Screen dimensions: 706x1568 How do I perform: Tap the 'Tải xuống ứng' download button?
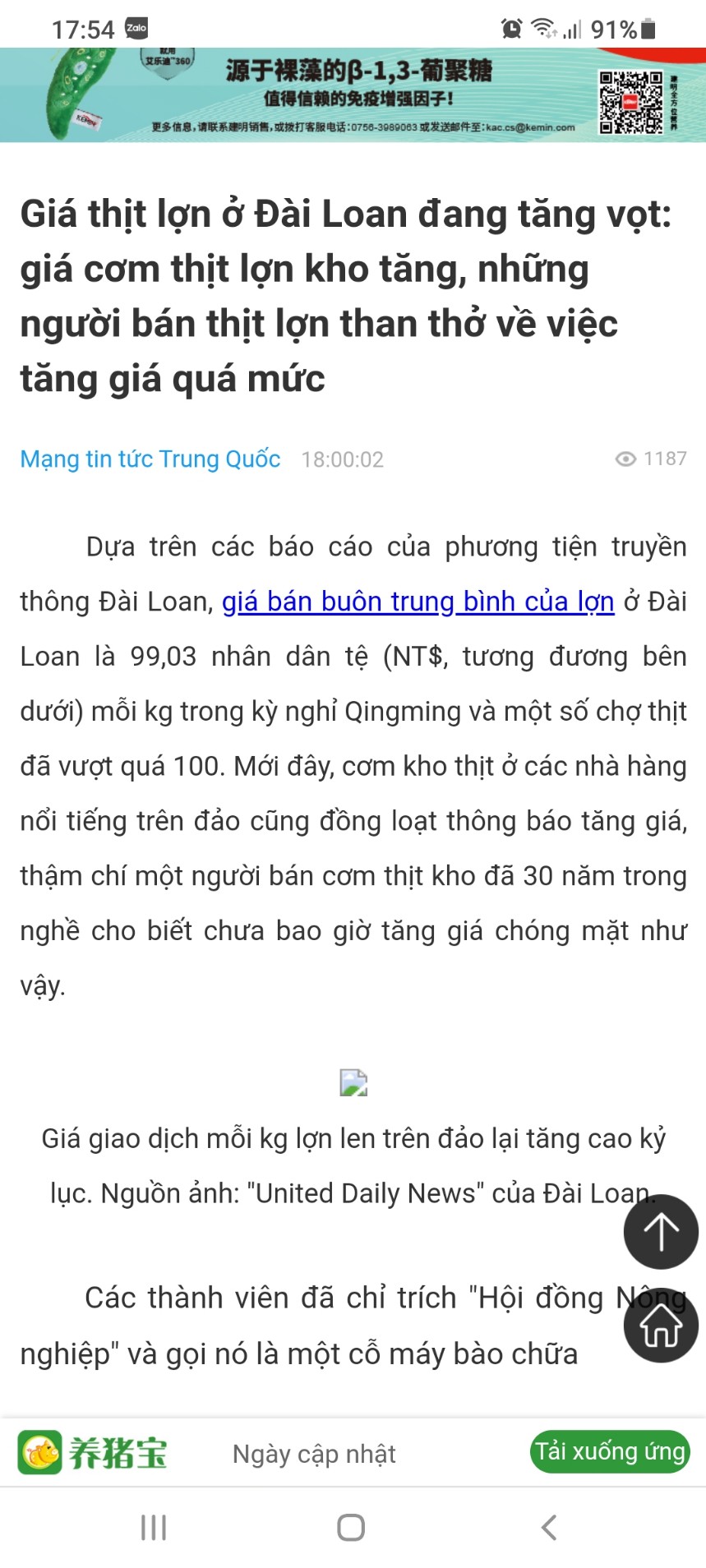pos(609,1452)
